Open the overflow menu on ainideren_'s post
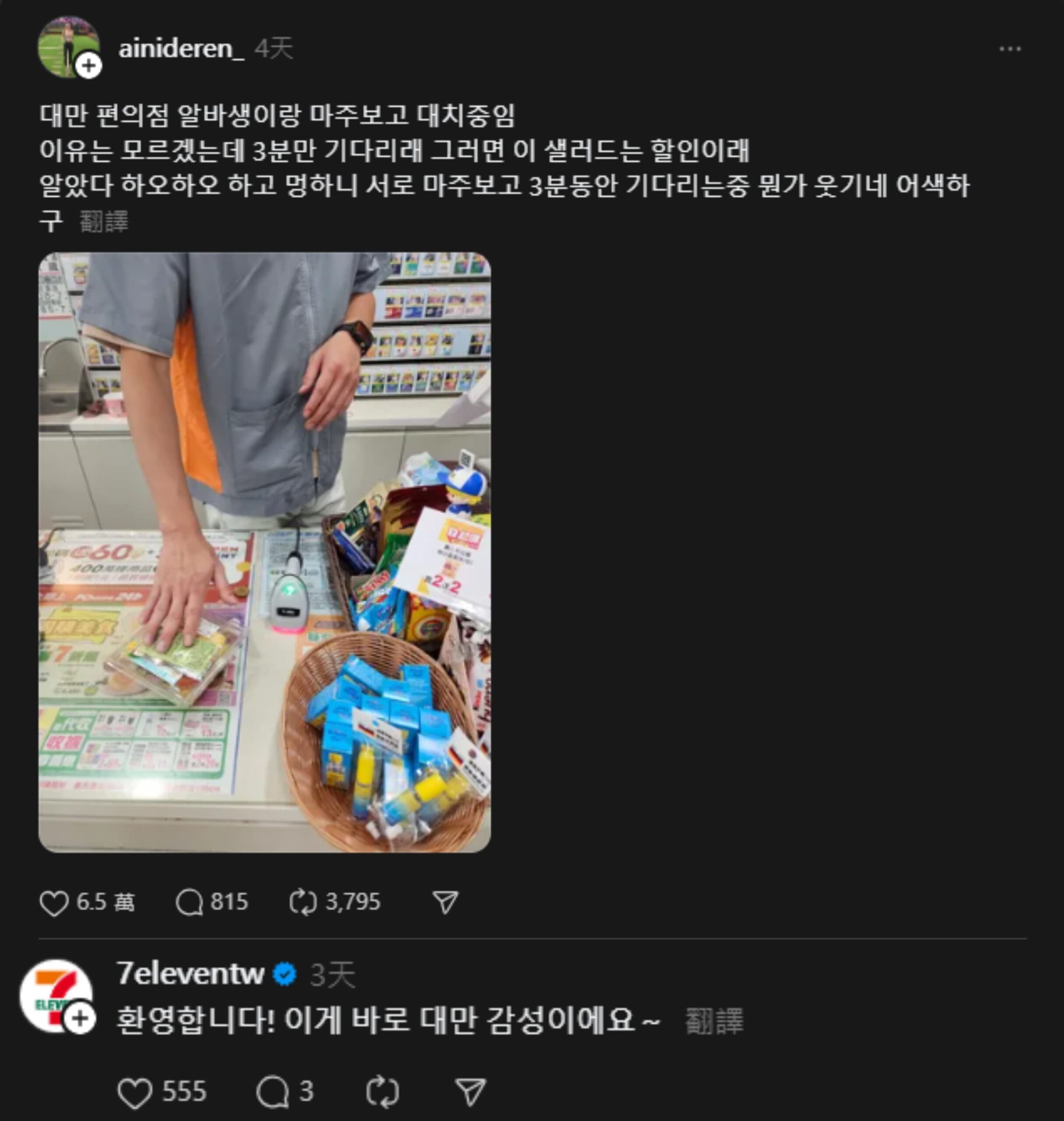 coord(1010,49)
